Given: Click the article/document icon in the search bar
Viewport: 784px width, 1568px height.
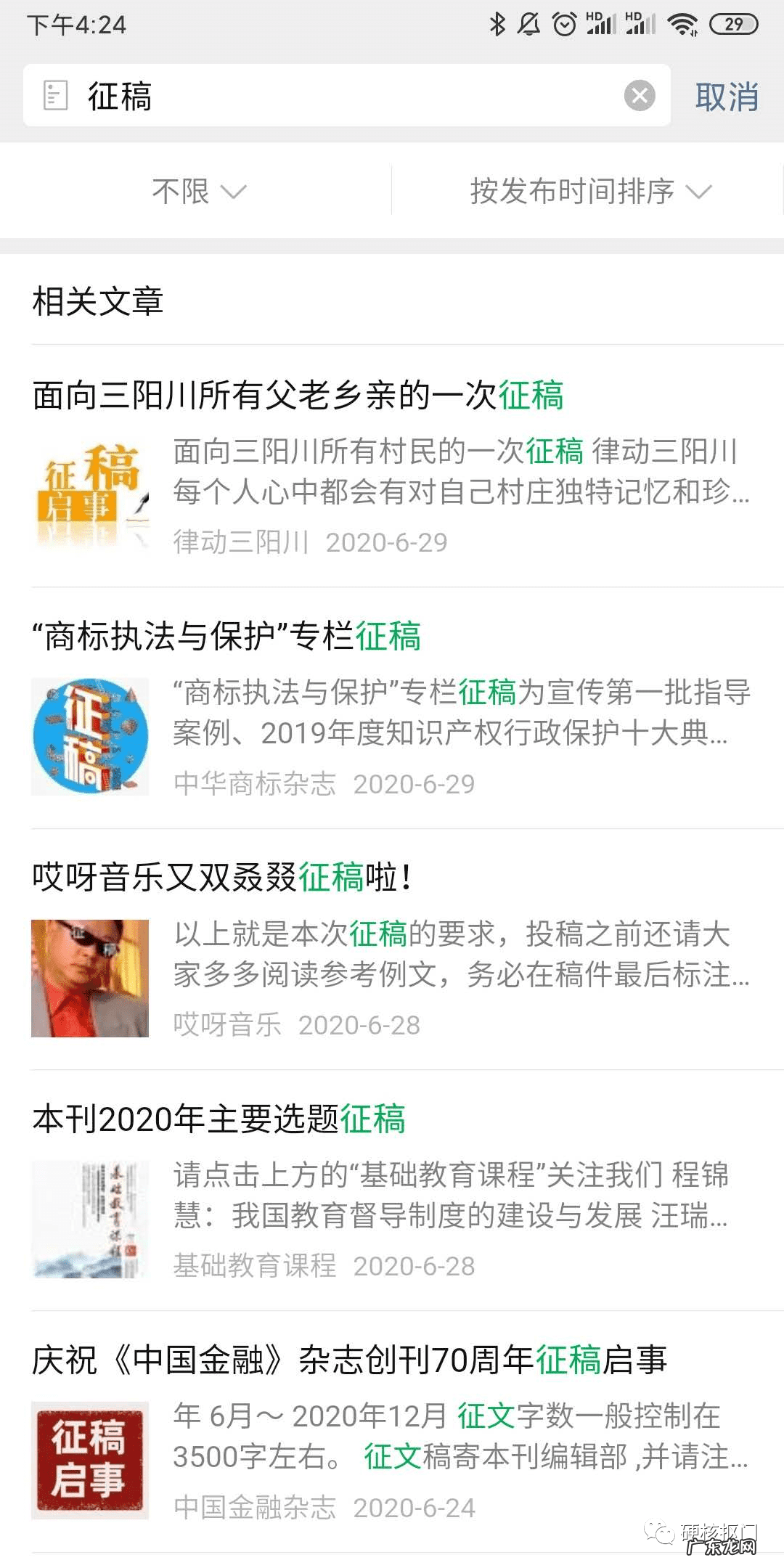Looking at the screenshot, I should [x=54, y=94].
